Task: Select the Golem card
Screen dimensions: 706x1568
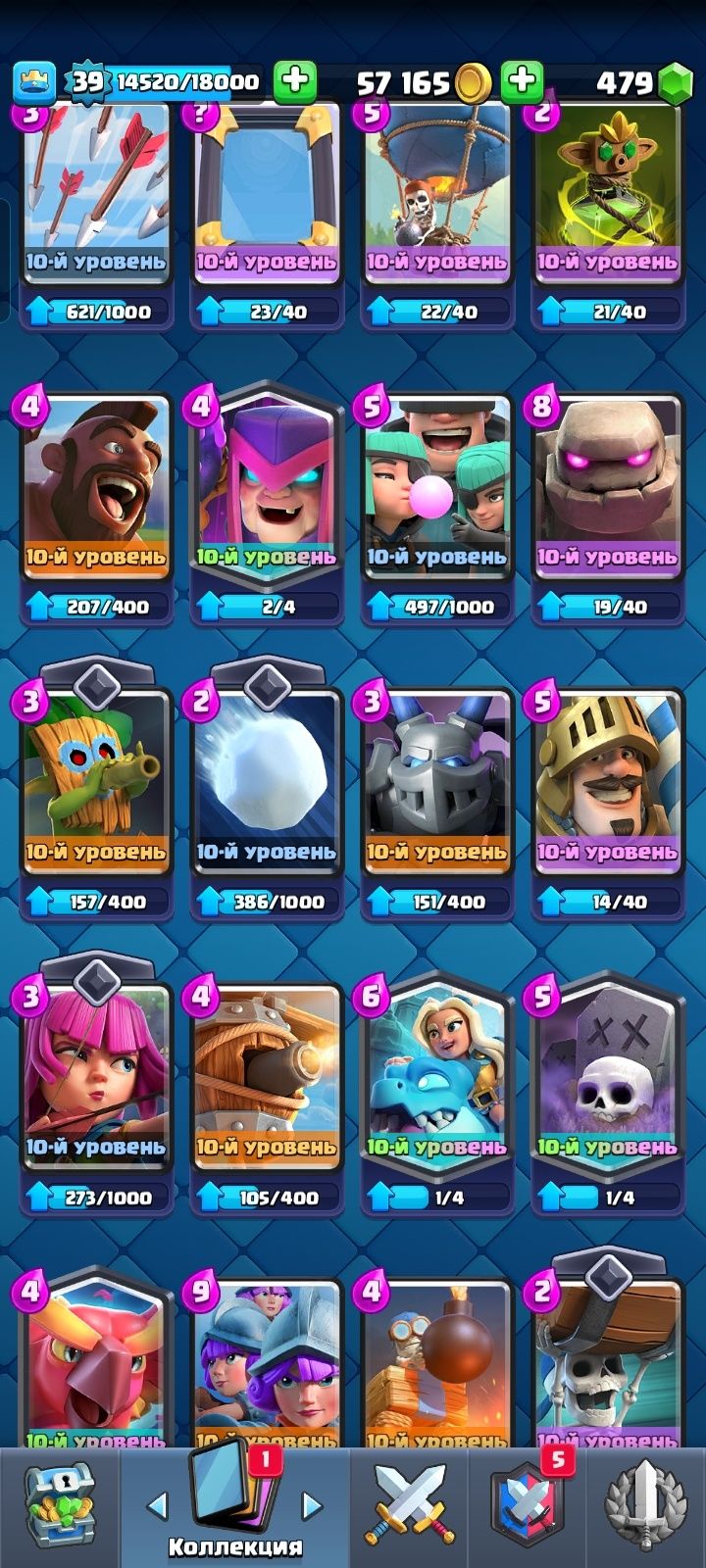Action: [x=608, y=490]
